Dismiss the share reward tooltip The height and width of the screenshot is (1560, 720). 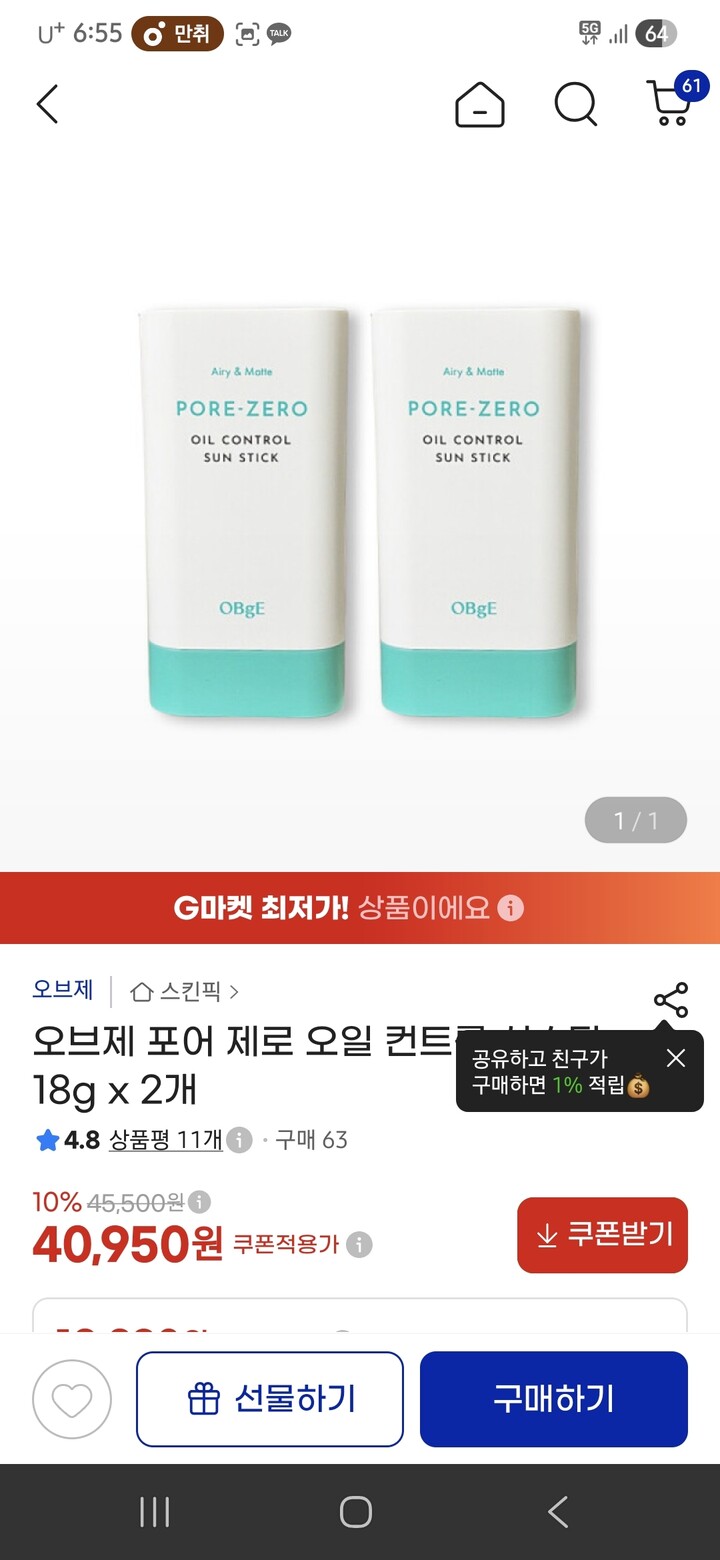pyautogui.click(x=676, y=1058)
